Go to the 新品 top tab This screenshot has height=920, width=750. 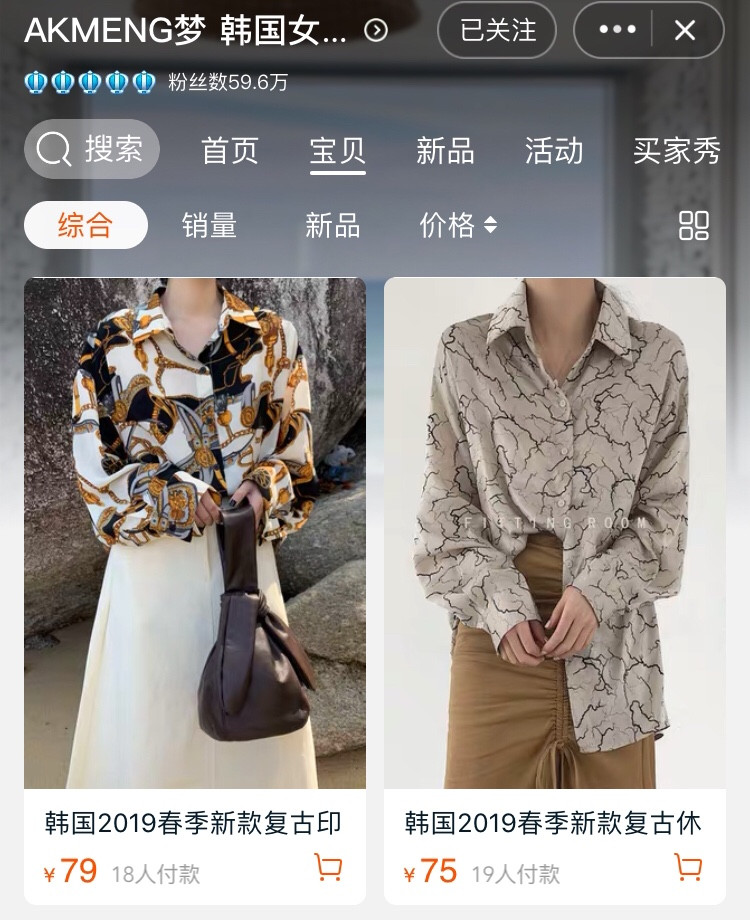click(x=445, y=151)
